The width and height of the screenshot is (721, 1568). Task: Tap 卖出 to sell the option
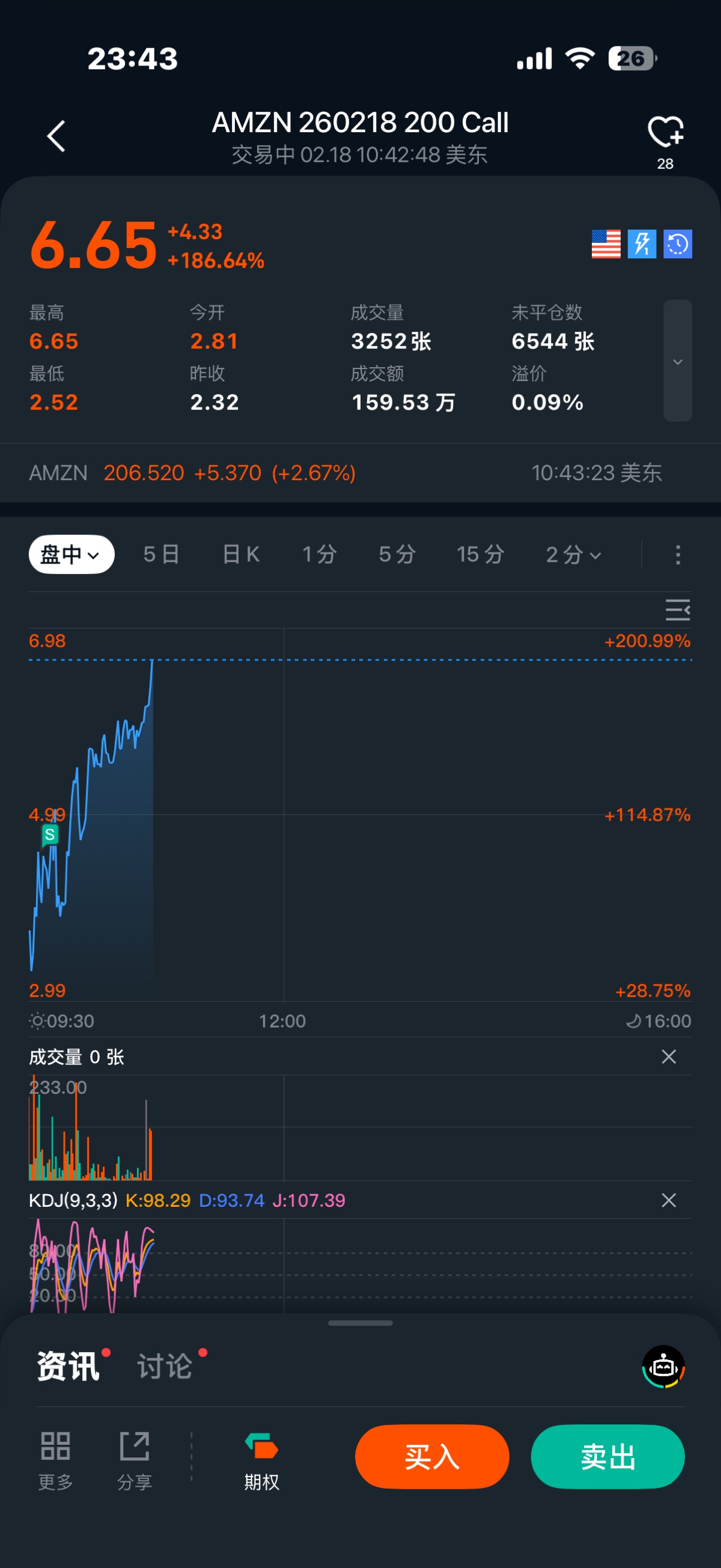pos(607,1457)
